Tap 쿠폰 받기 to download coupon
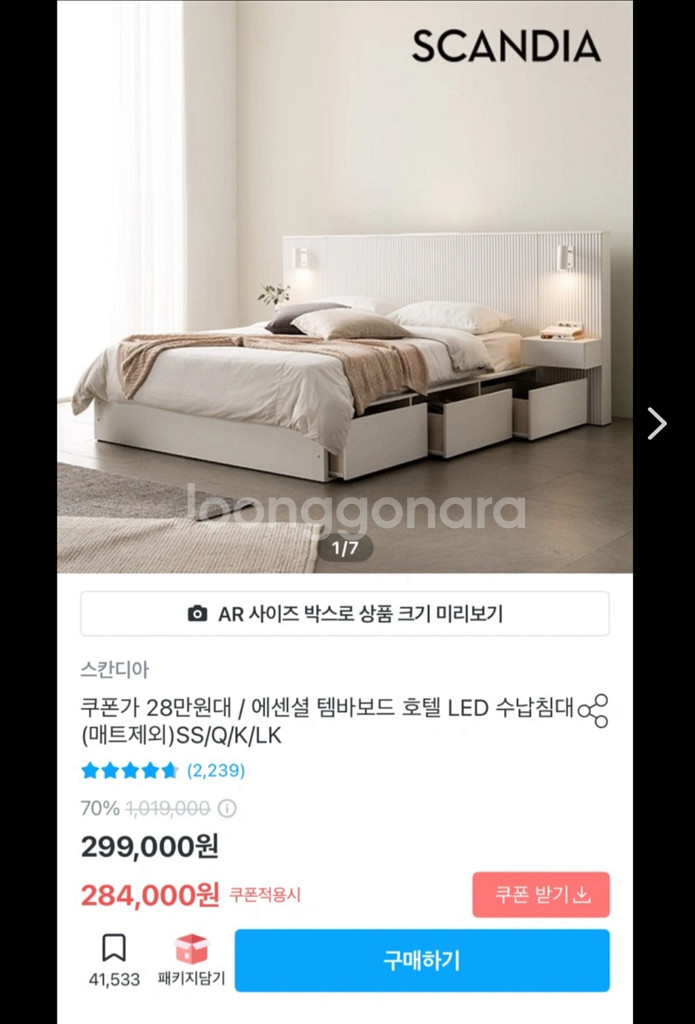Viewport: 695px width, 1024px height. (x=541, y=894)
